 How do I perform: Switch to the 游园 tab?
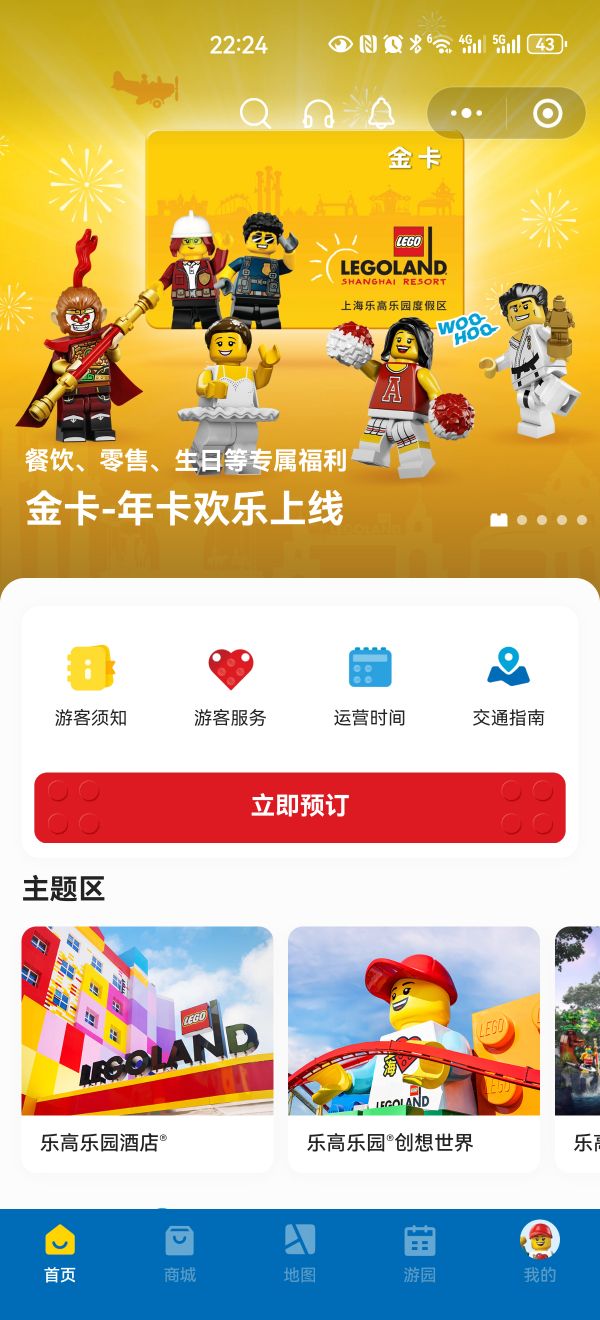(420, 1255)
